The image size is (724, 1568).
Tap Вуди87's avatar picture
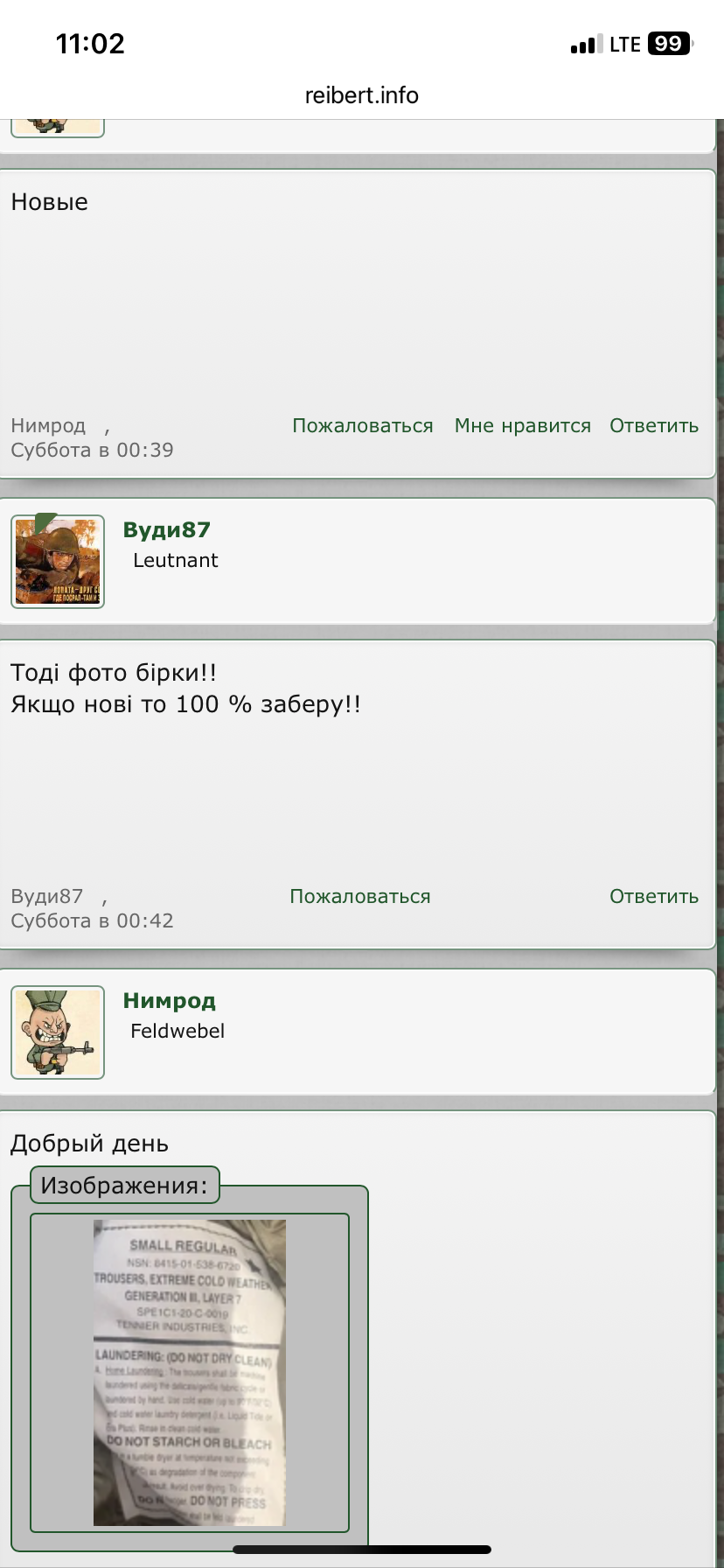tap(58, 562)
